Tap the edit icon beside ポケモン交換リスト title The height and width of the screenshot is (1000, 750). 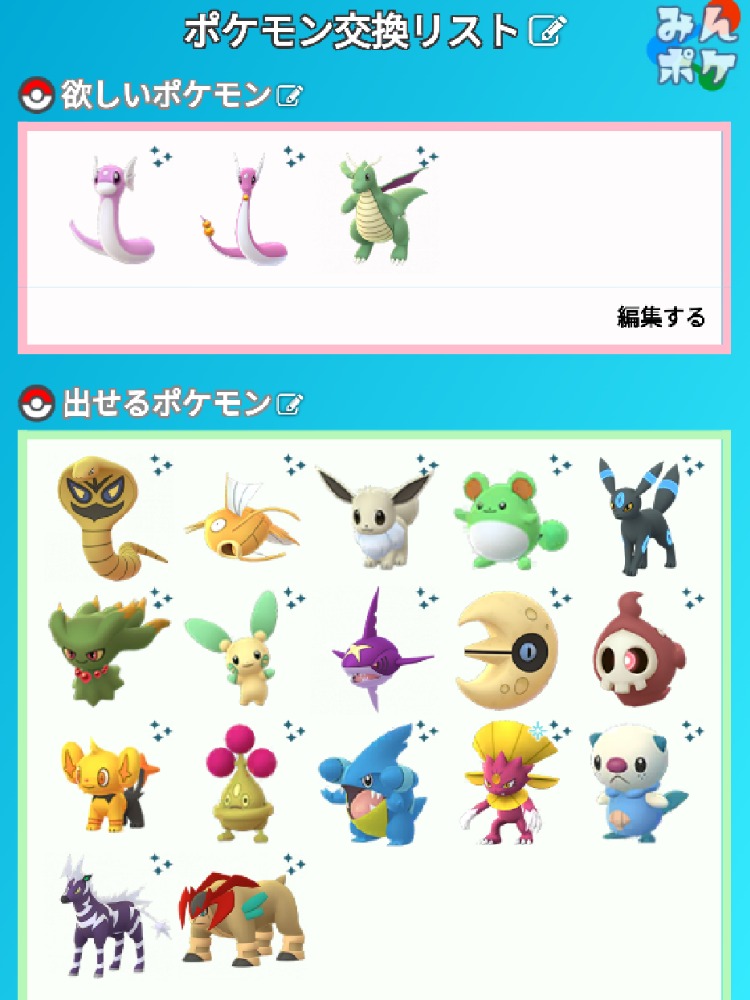(x=545, y=32)
